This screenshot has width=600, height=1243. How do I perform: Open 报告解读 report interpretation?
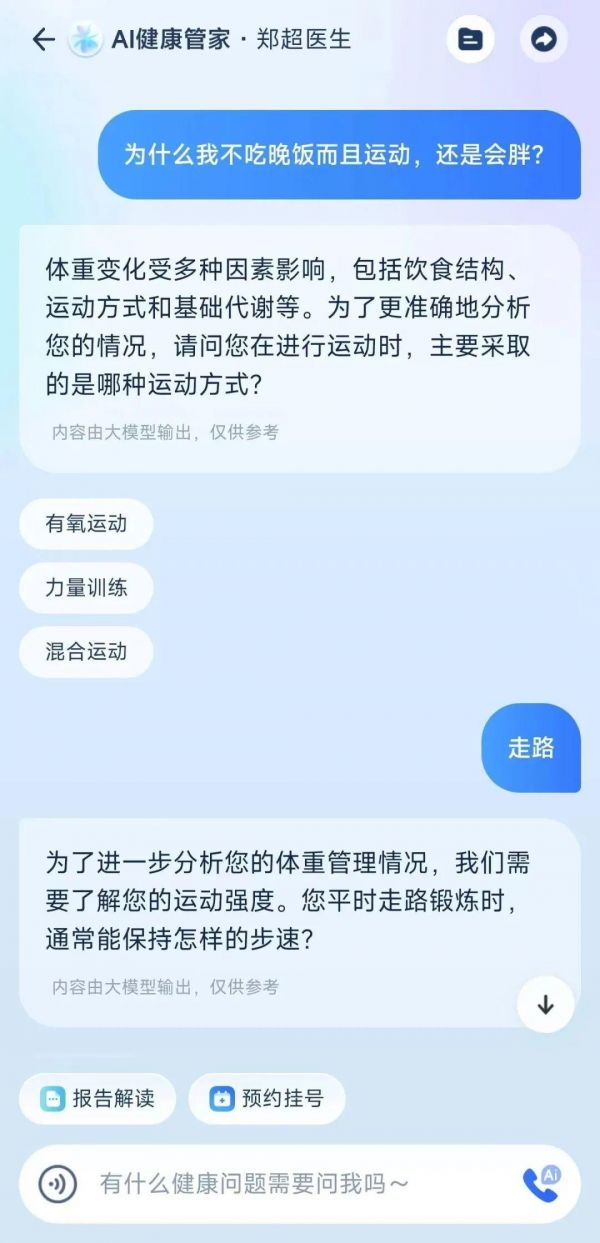click(x=97, y=1099)
